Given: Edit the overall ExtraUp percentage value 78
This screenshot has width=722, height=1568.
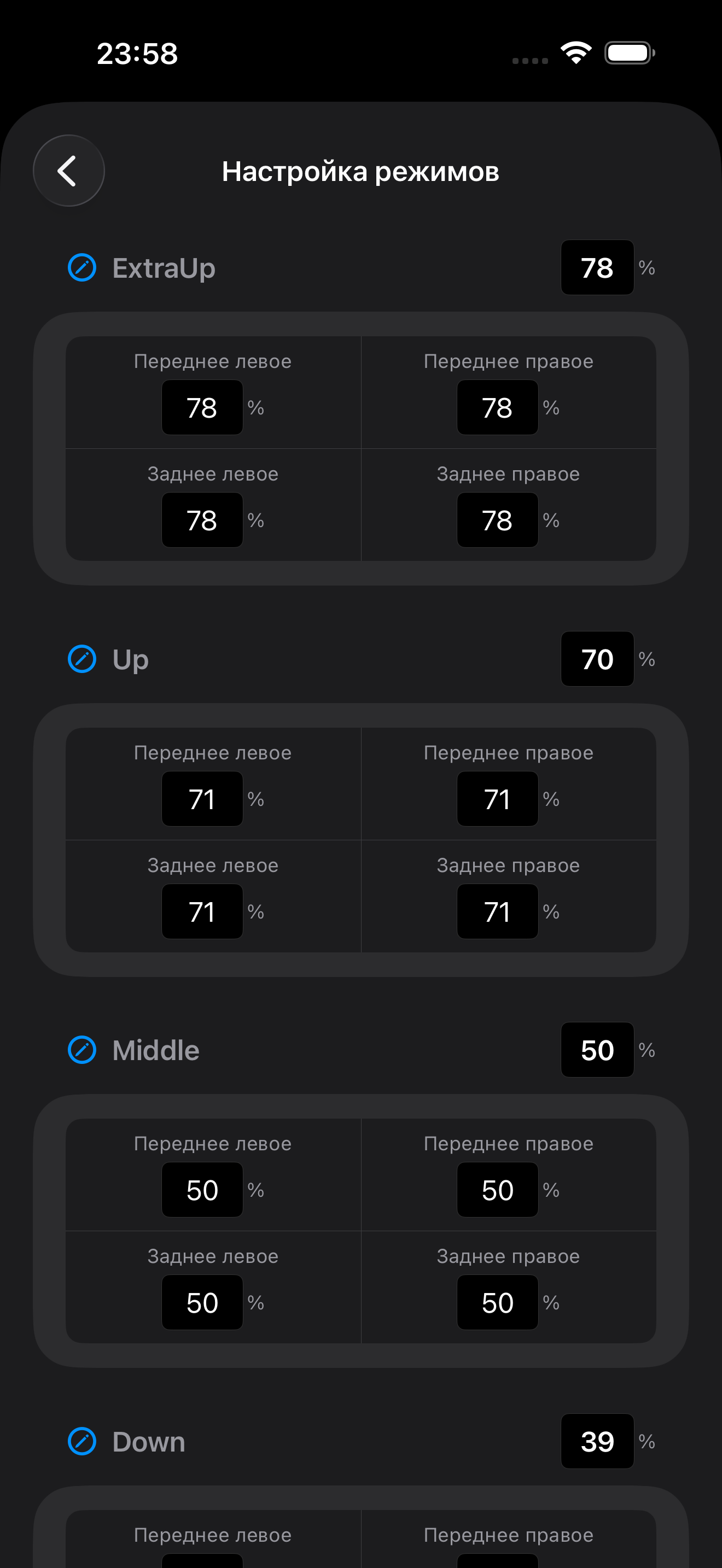Looking at the screenshot, I should point(597,267).
